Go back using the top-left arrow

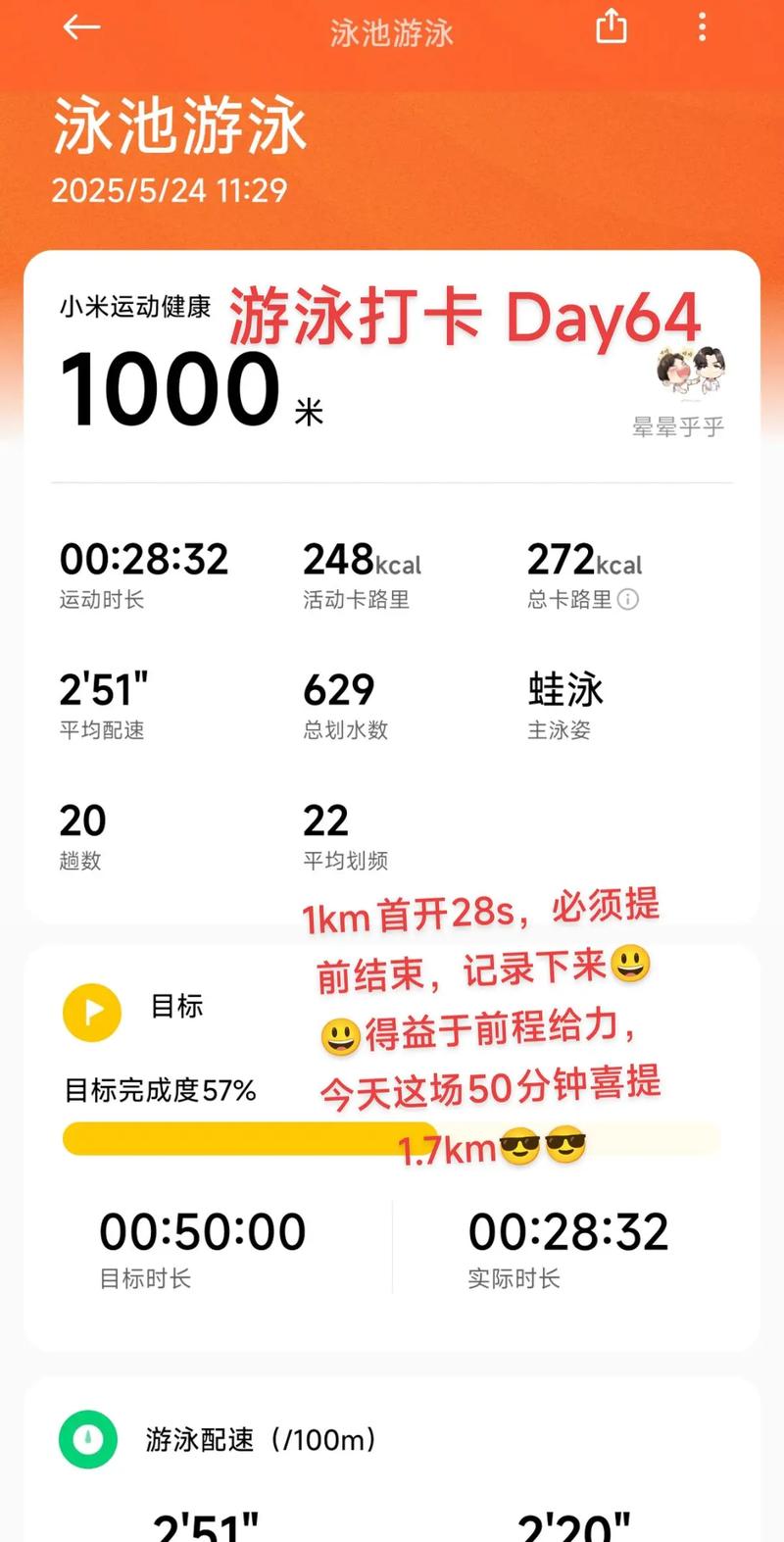click(81, 28)
